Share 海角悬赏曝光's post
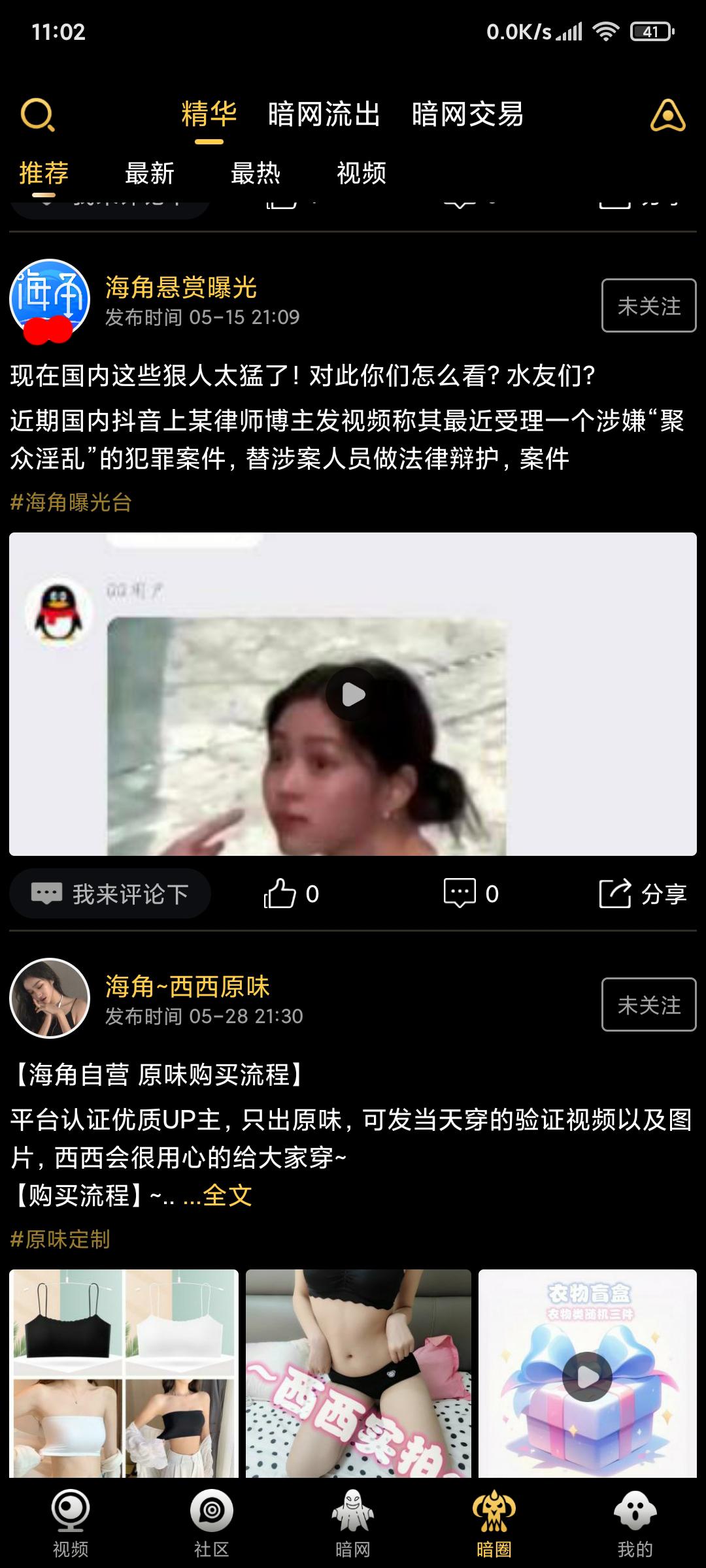The height and width of the screenshot is (1568, 706). 643,894
